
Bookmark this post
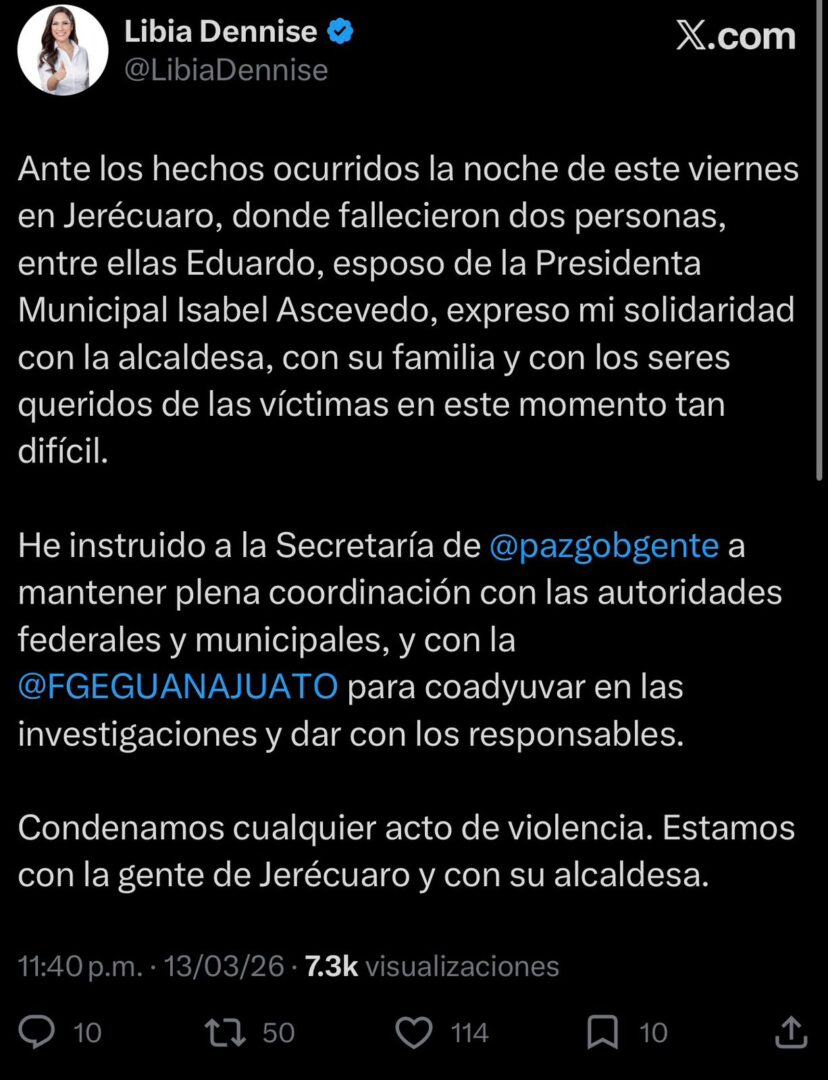(x=602, y=1032)
